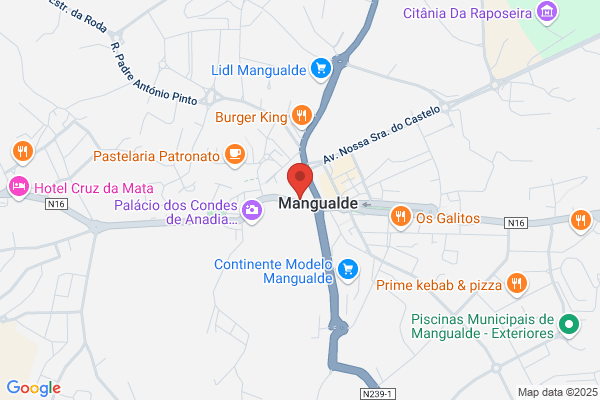Select the Hotel Cruz da Mata marker
The image size is (600, 400).
click(19, 187)
